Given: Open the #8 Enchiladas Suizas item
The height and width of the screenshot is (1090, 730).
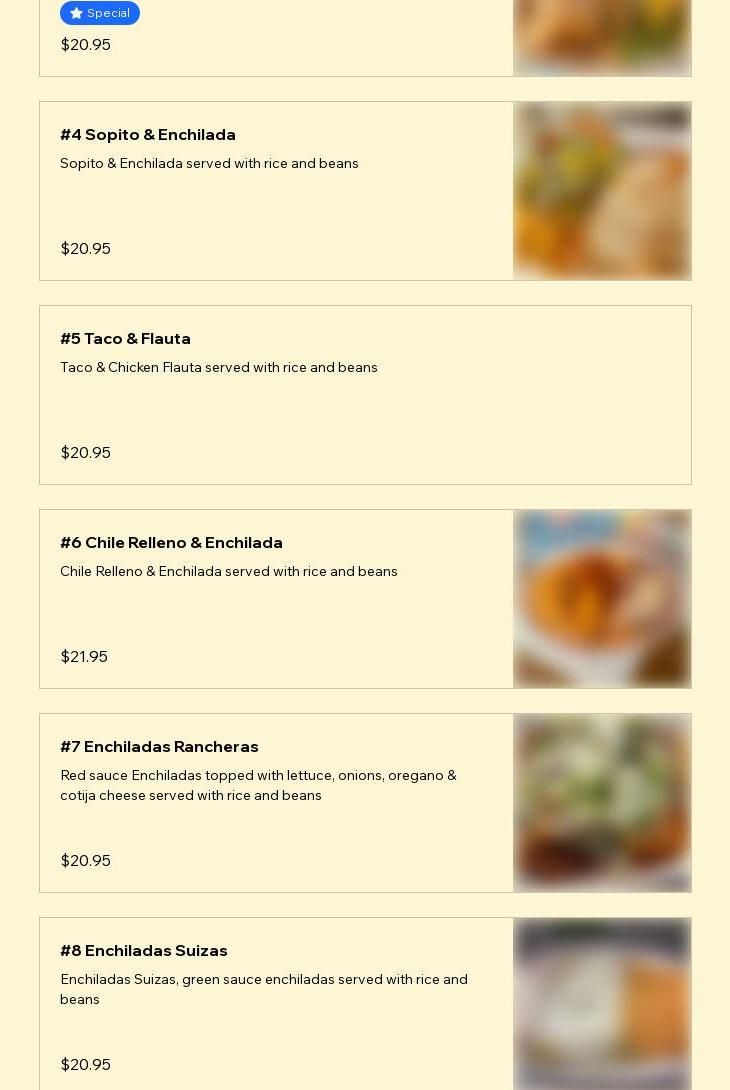Looking at the screenshot, I should [276, 1005].
